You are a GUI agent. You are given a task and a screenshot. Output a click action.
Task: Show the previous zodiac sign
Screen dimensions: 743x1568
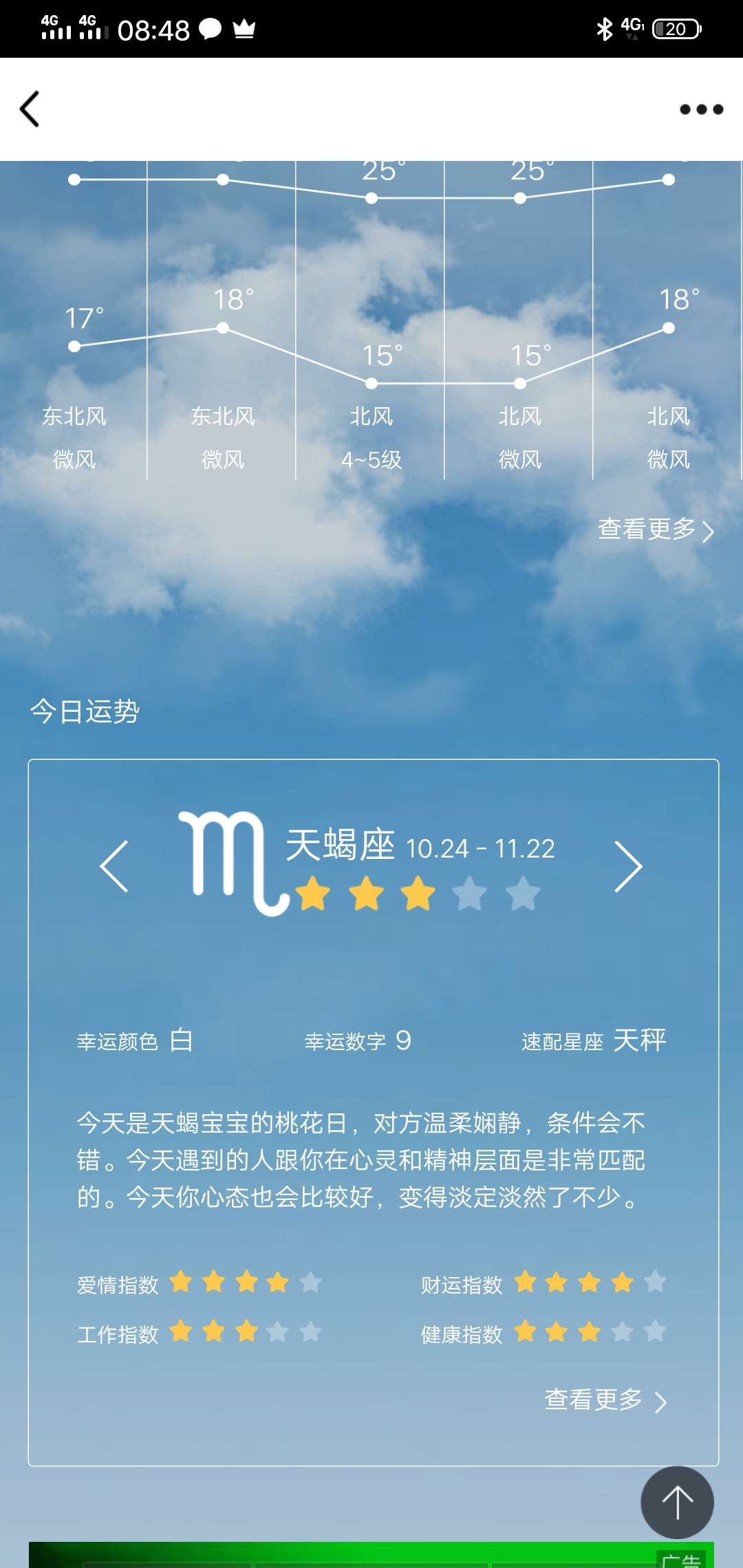114,867
